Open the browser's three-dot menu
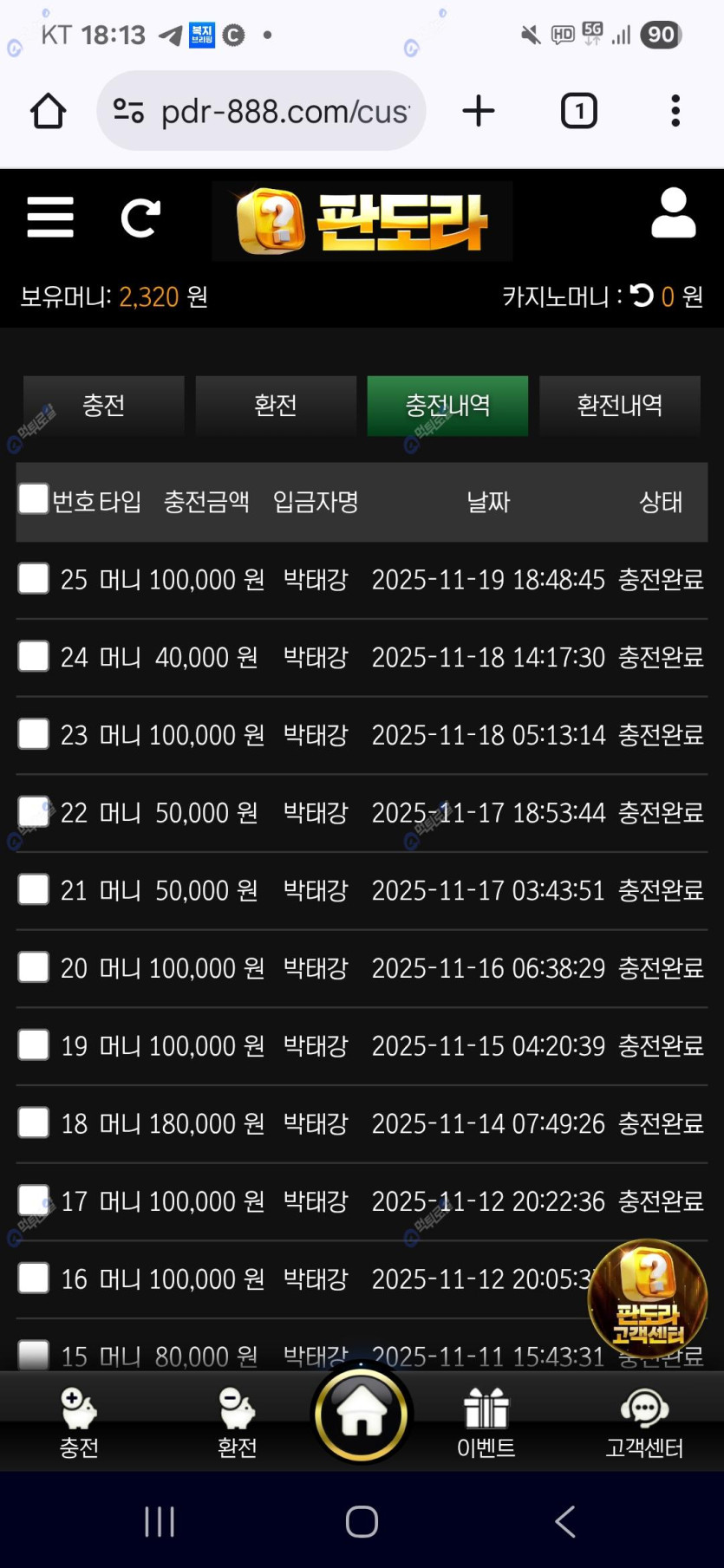 click(x=675, y=111)
